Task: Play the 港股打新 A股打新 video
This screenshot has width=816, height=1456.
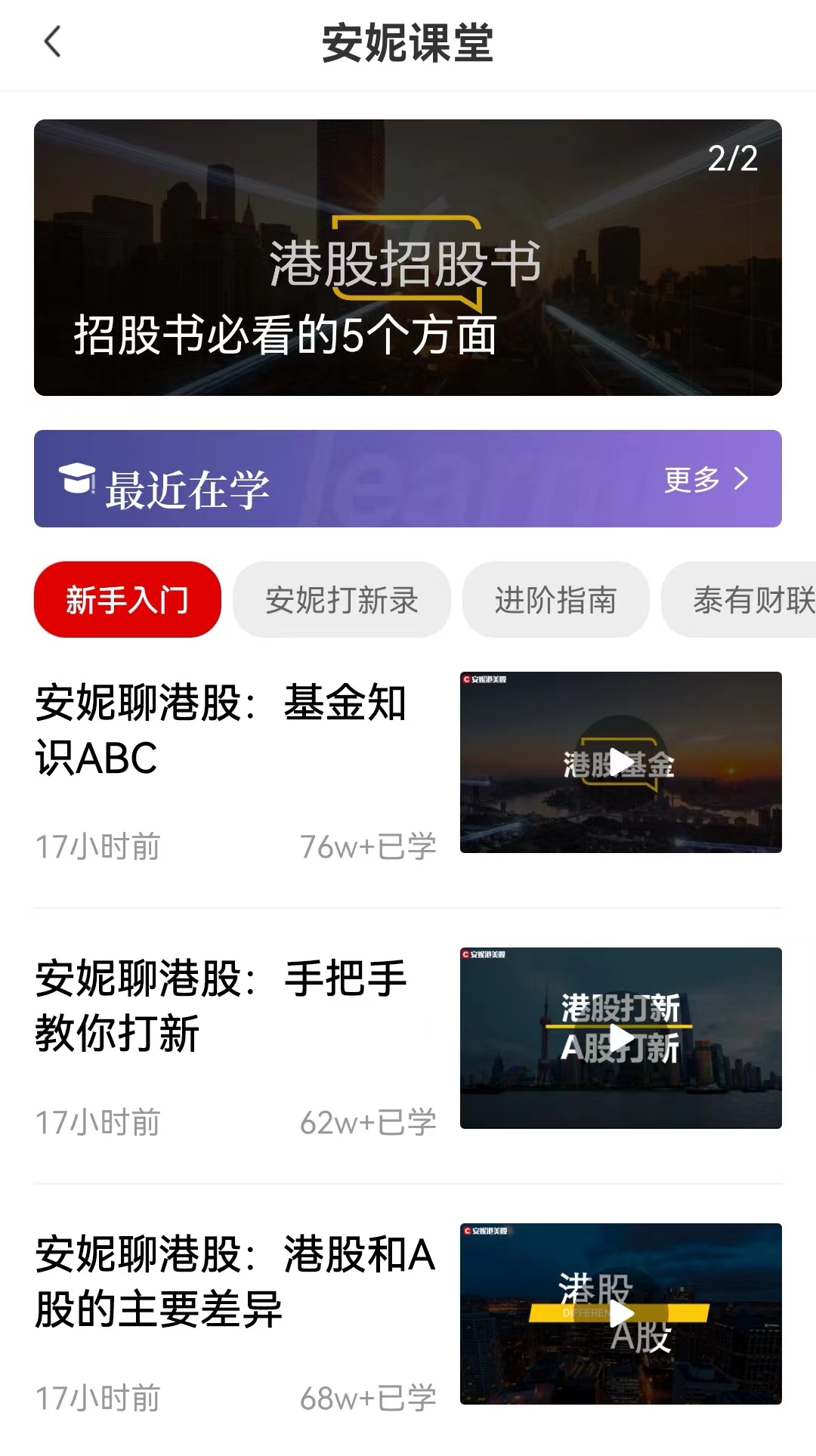Action: (x=621, y=1038)
